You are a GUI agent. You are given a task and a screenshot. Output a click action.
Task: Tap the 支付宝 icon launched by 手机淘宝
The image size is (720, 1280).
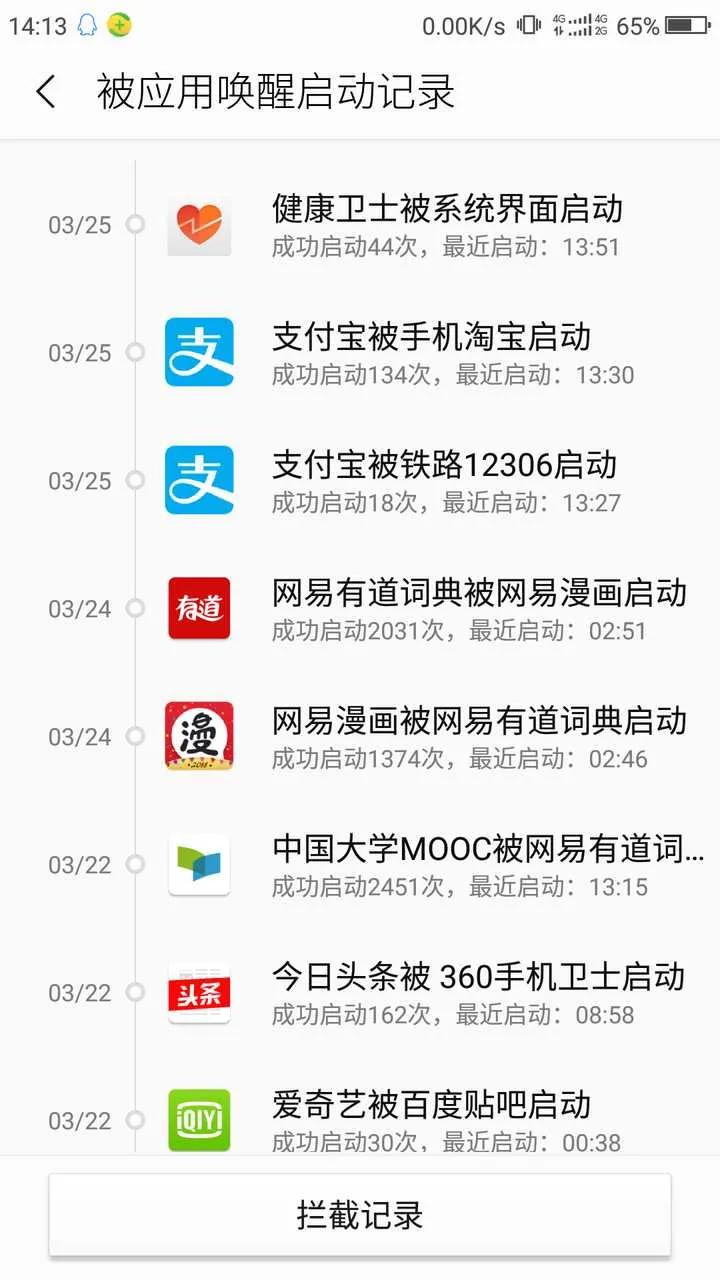tap(198, 352)
